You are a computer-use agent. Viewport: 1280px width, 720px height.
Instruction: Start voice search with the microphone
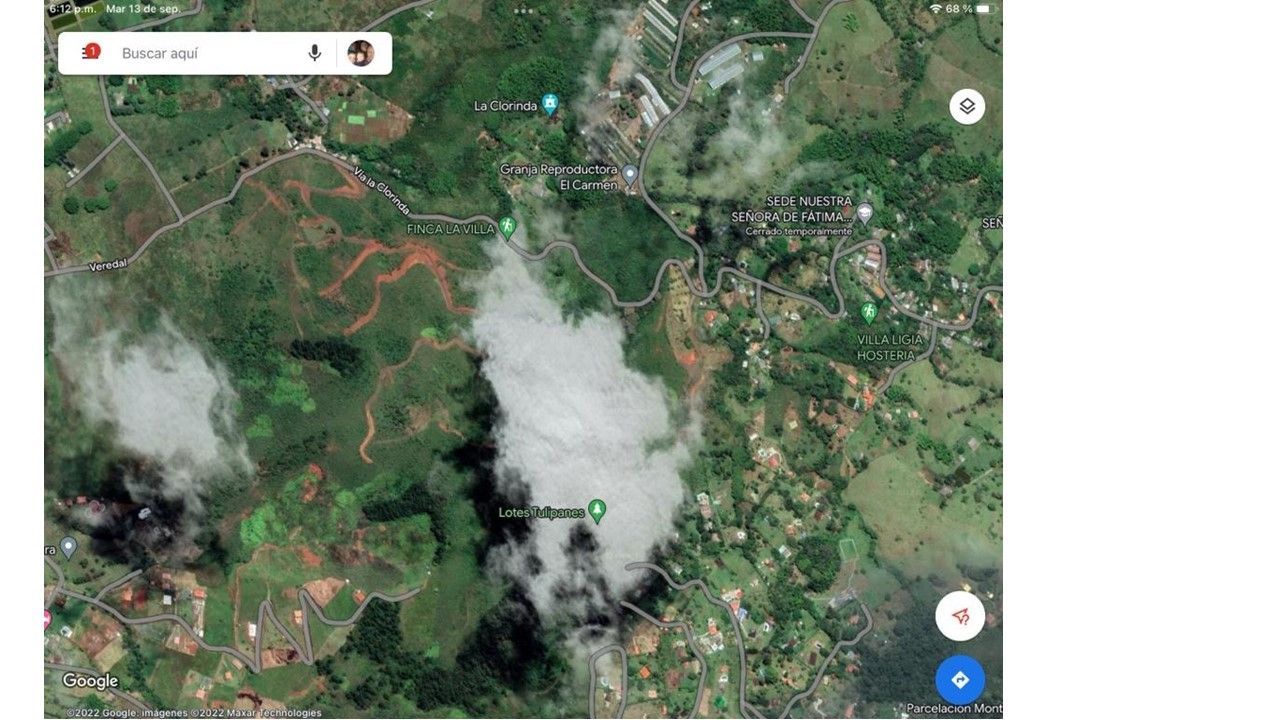click(x=315, y=53)
